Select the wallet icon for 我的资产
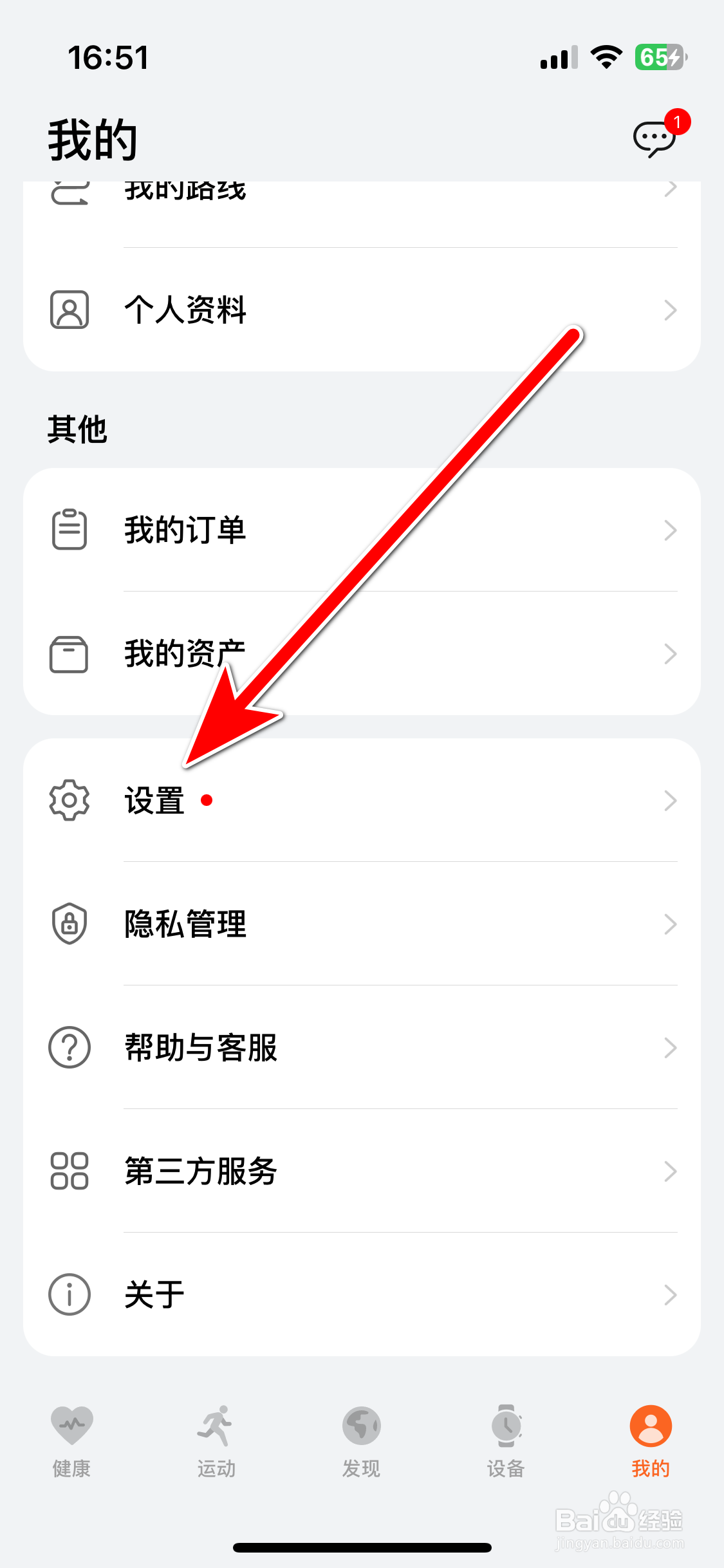This screenshot has height=1568, width=724. pos(68,654)
